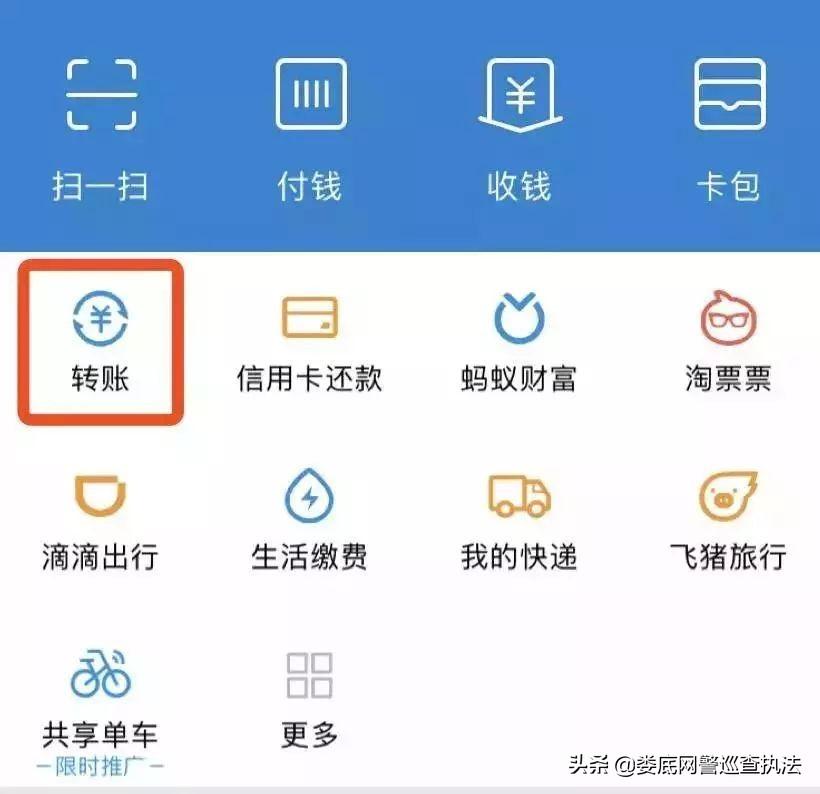
Task: Open 卡包 card wallet
Action: coord(728,127)
